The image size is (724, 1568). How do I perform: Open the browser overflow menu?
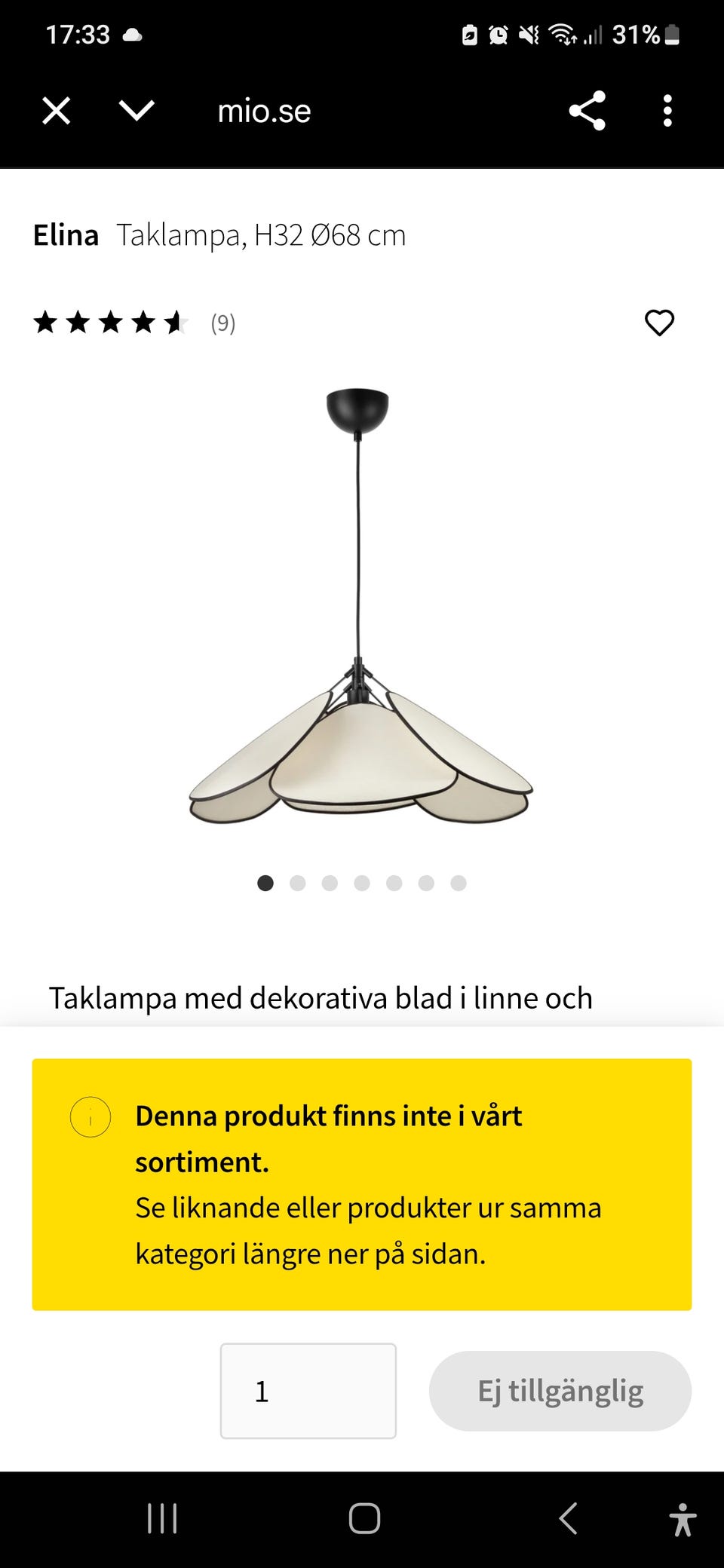click(668, 111)
